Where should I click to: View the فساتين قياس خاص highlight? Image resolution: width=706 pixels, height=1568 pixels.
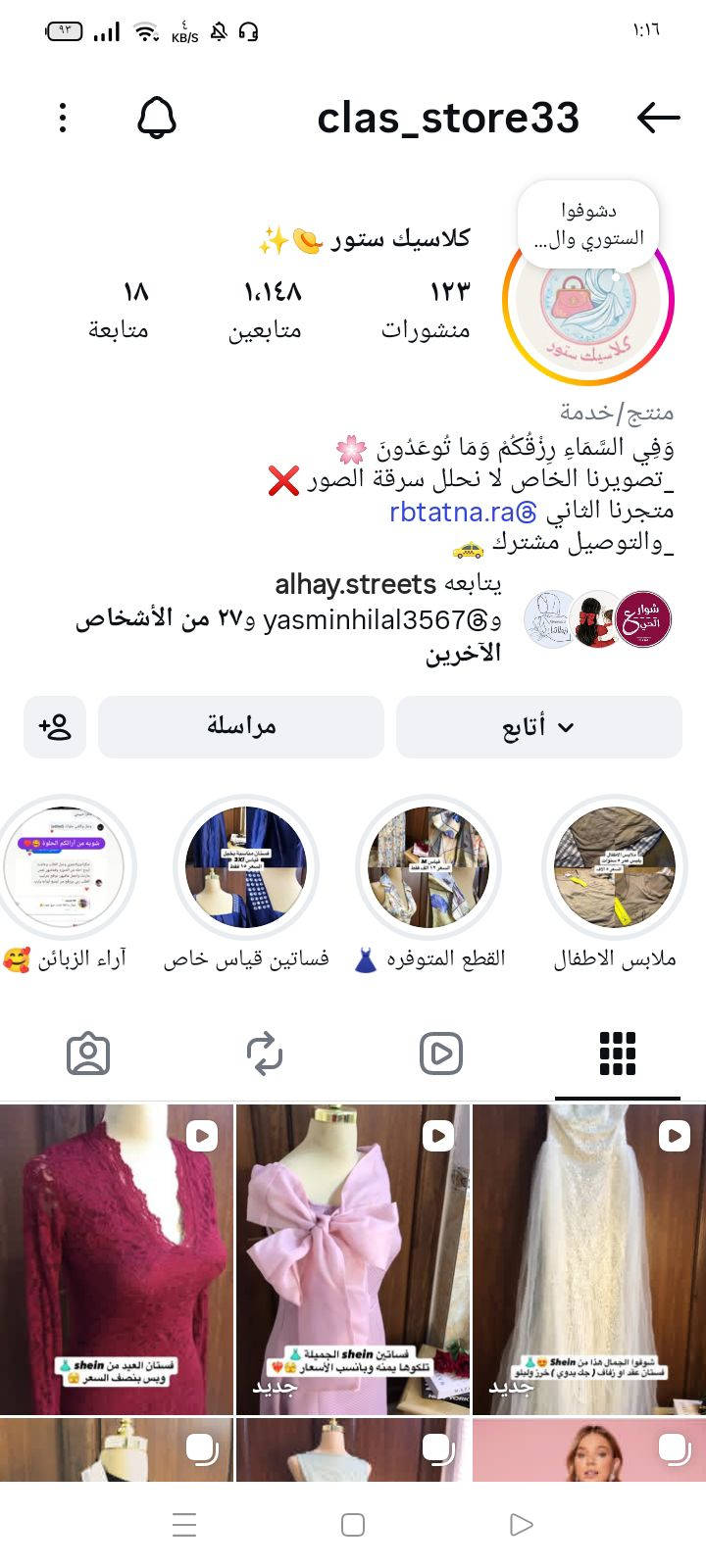(246, 867)
